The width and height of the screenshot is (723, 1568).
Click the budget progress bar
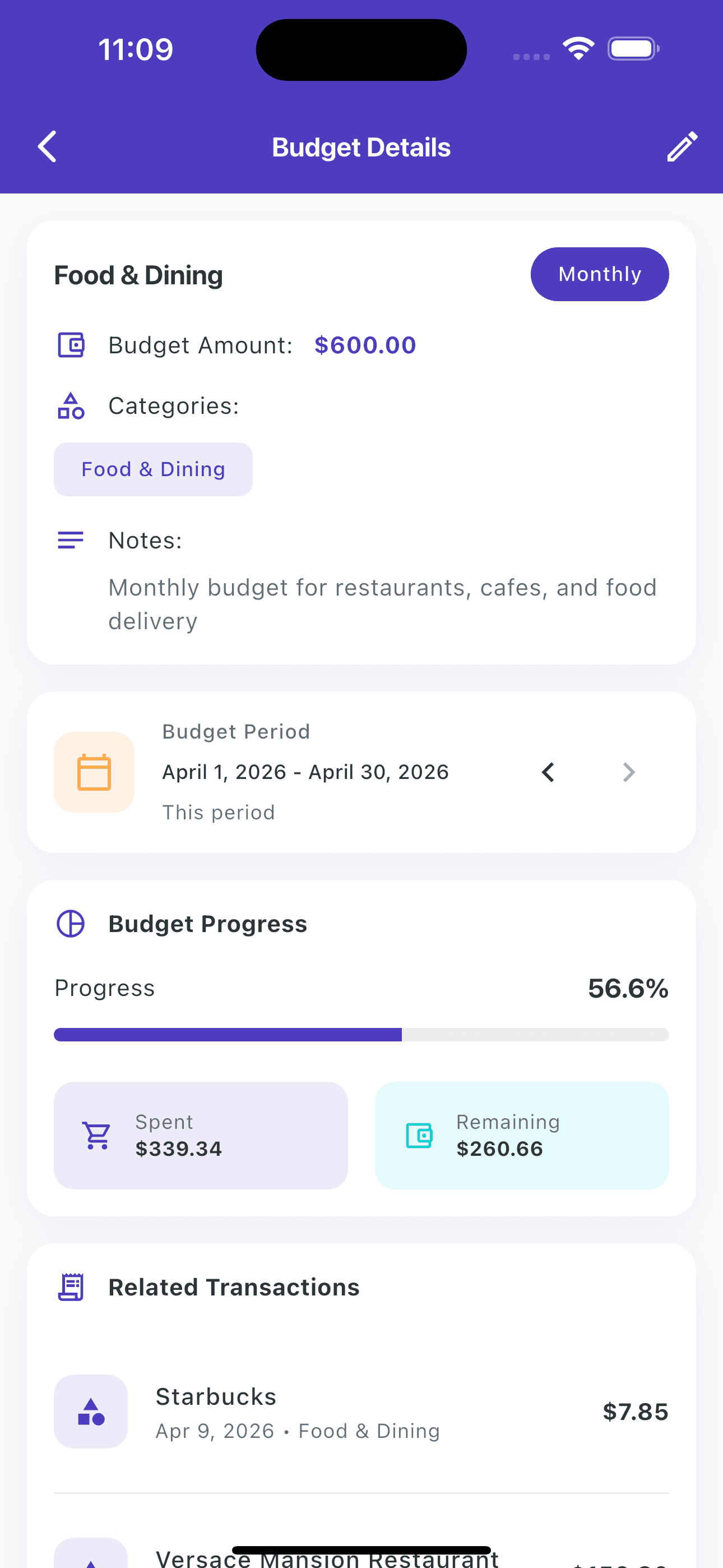[x=361, y=1034]
